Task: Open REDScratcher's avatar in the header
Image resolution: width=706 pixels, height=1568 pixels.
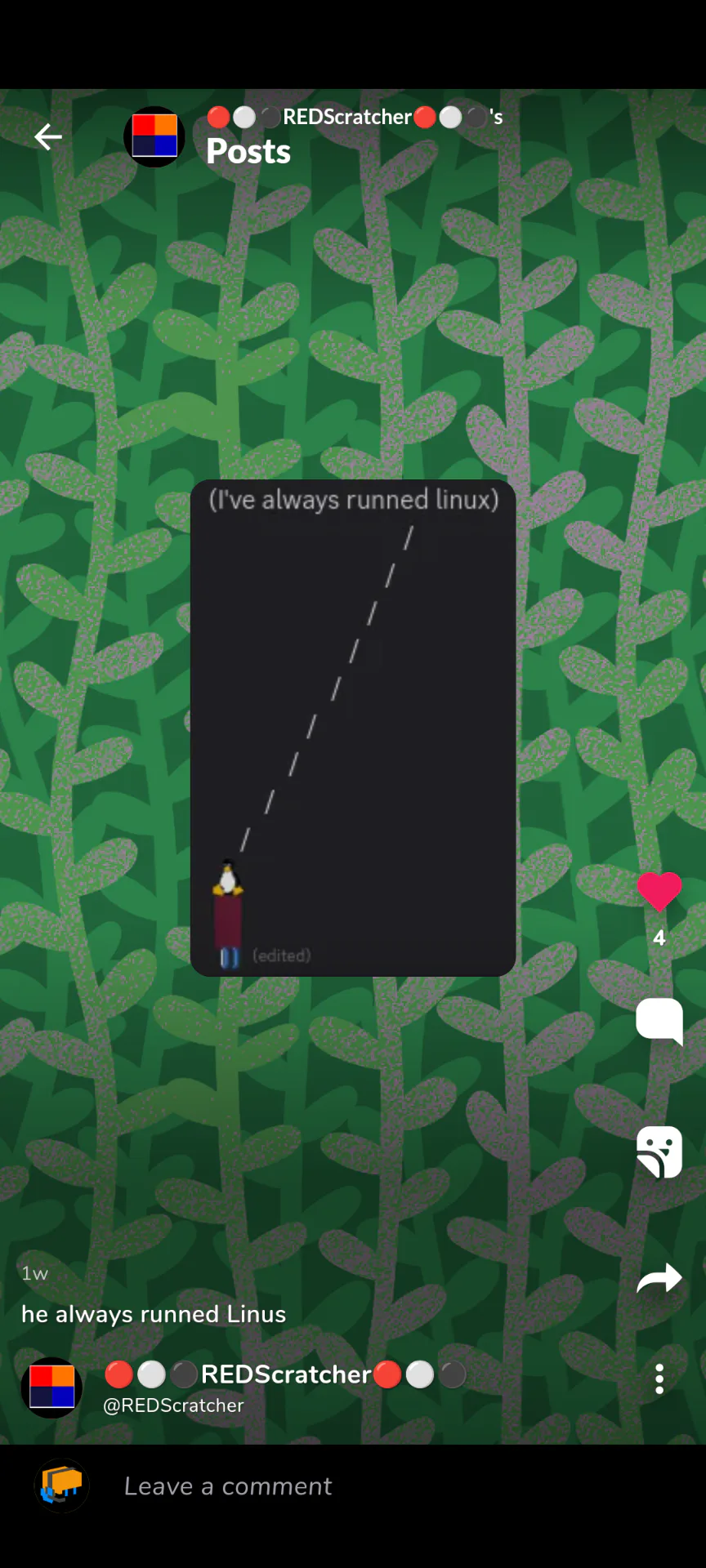Action: (x=154, y=136)
